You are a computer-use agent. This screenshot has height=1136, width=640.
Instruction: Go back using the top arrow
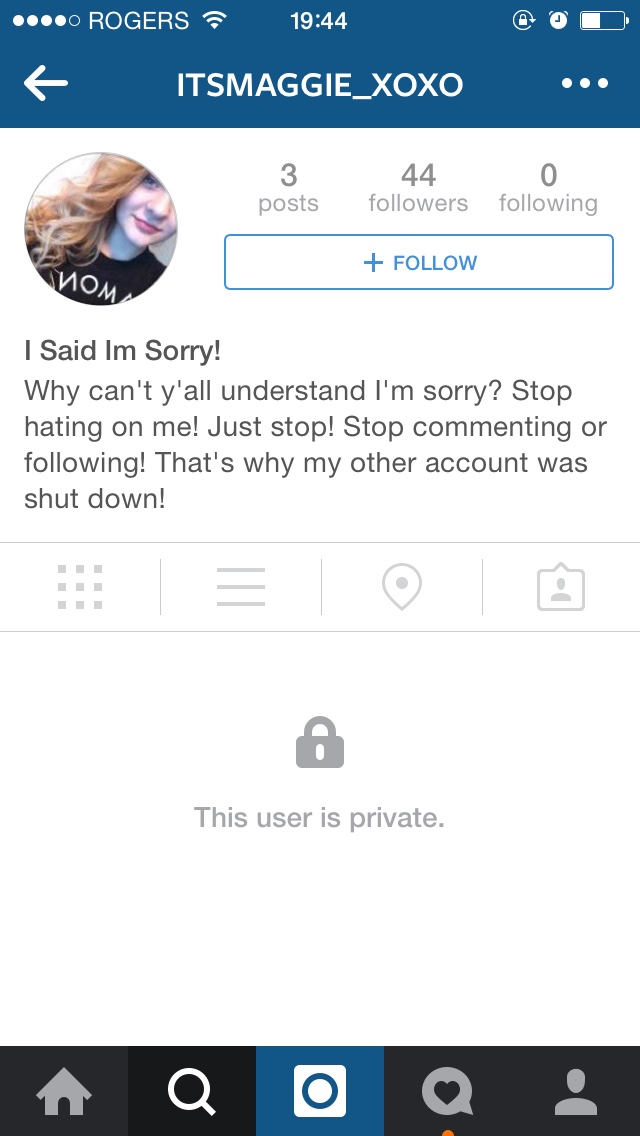46,85
